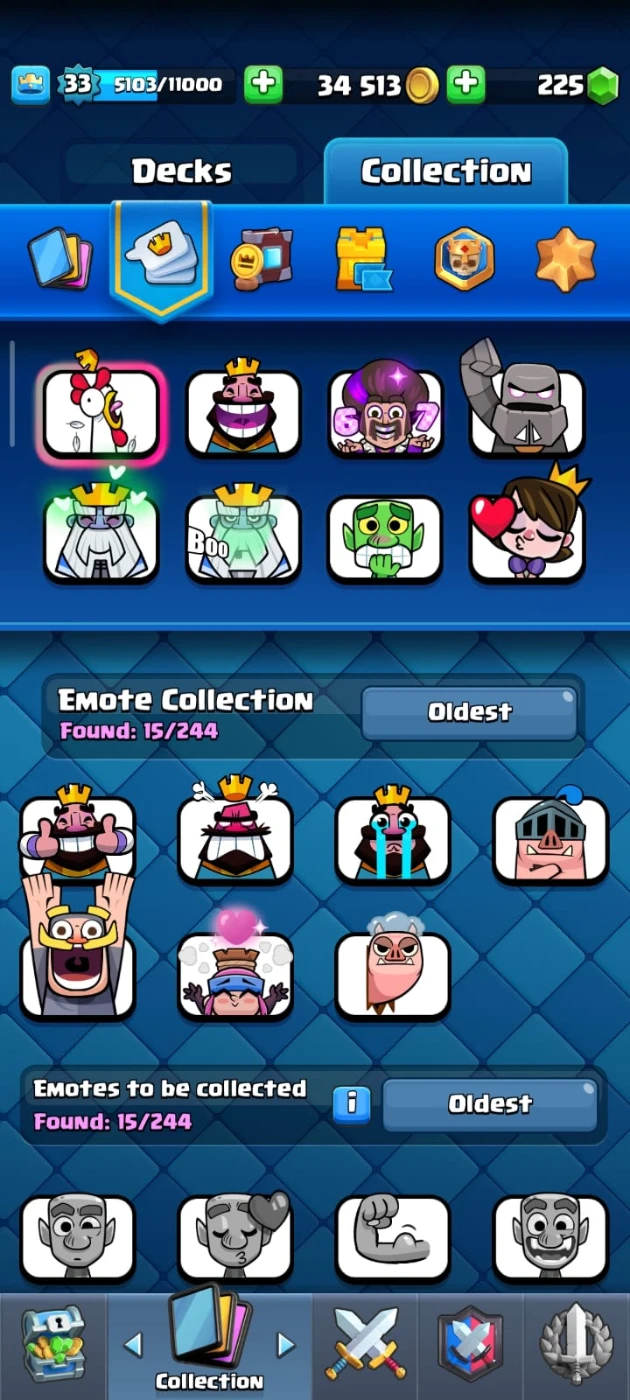Open the banner category with skull badge
Image resolution: width=630 pixels, height=1400 pixels.
coord(464,258)
